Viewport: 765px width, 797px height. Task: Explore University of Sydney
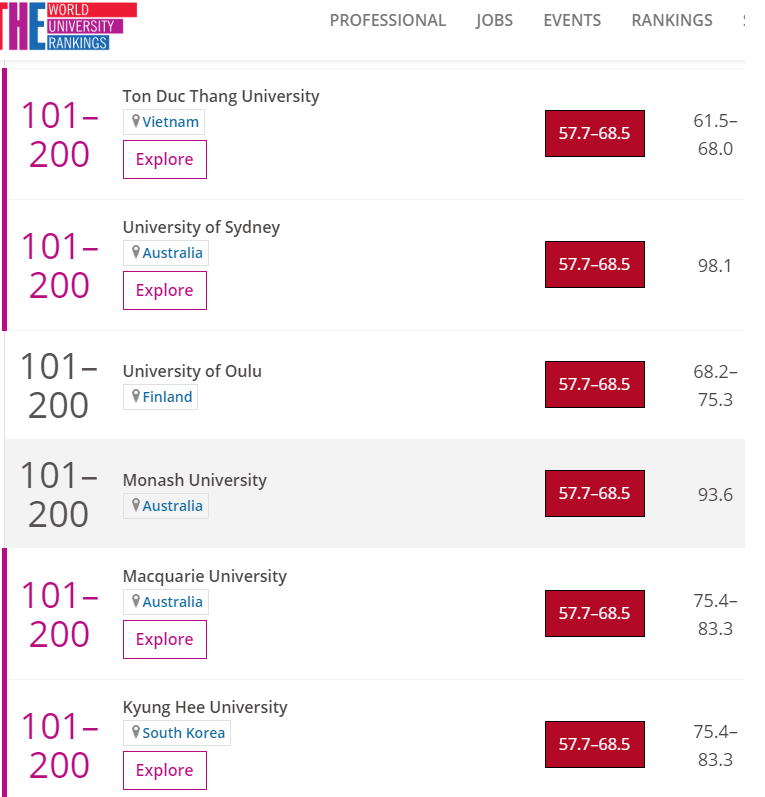click(164, 290)
